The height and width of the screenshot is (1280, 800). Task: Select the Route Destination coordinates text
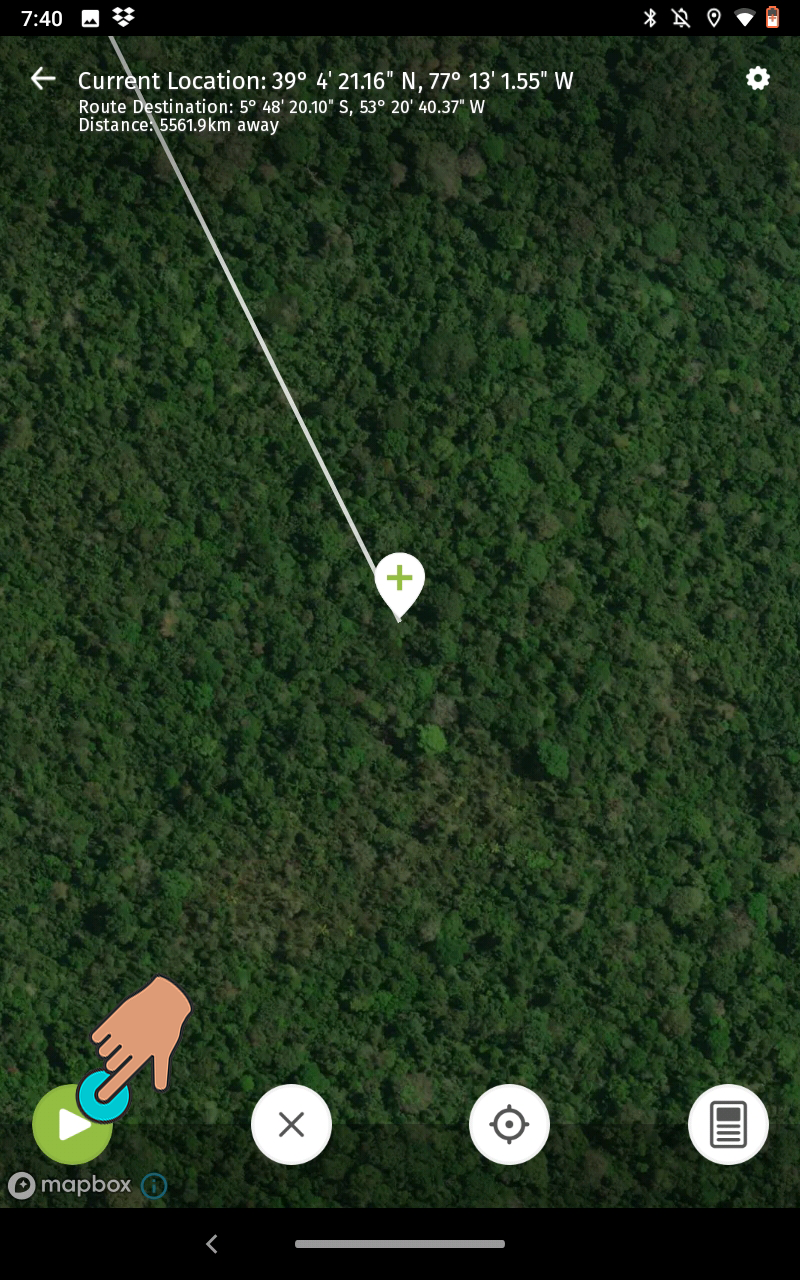coord(281,107)
